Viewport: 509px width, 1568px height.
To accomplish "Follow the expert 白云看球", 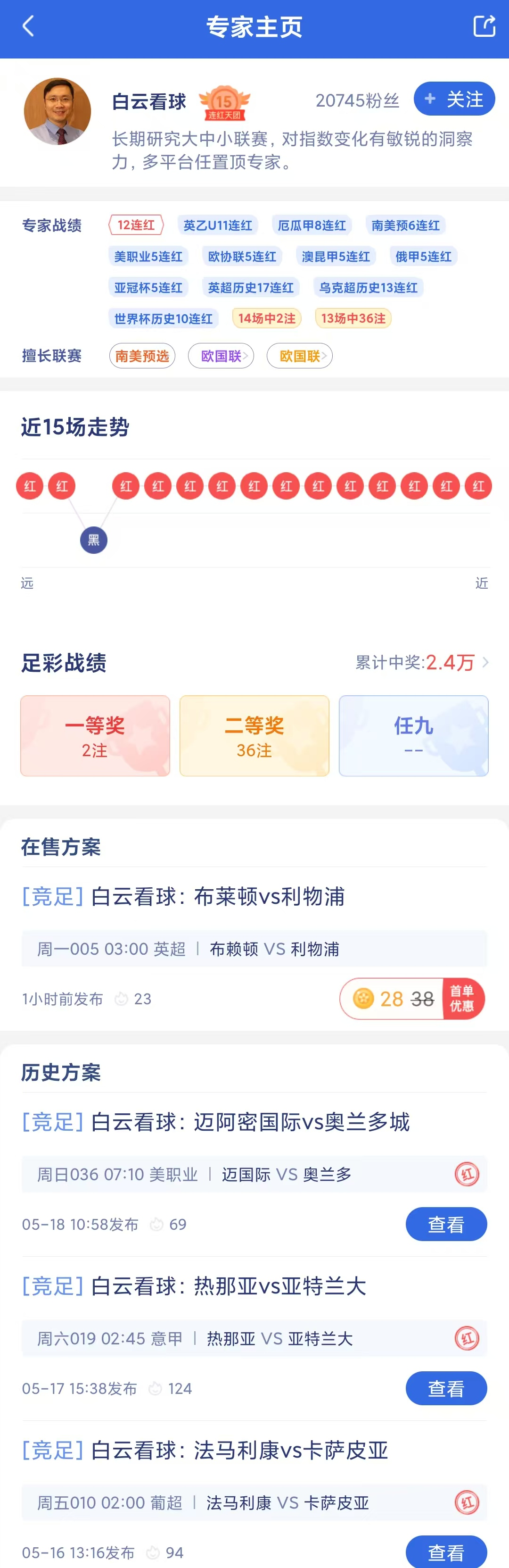I will click(454, 99).
